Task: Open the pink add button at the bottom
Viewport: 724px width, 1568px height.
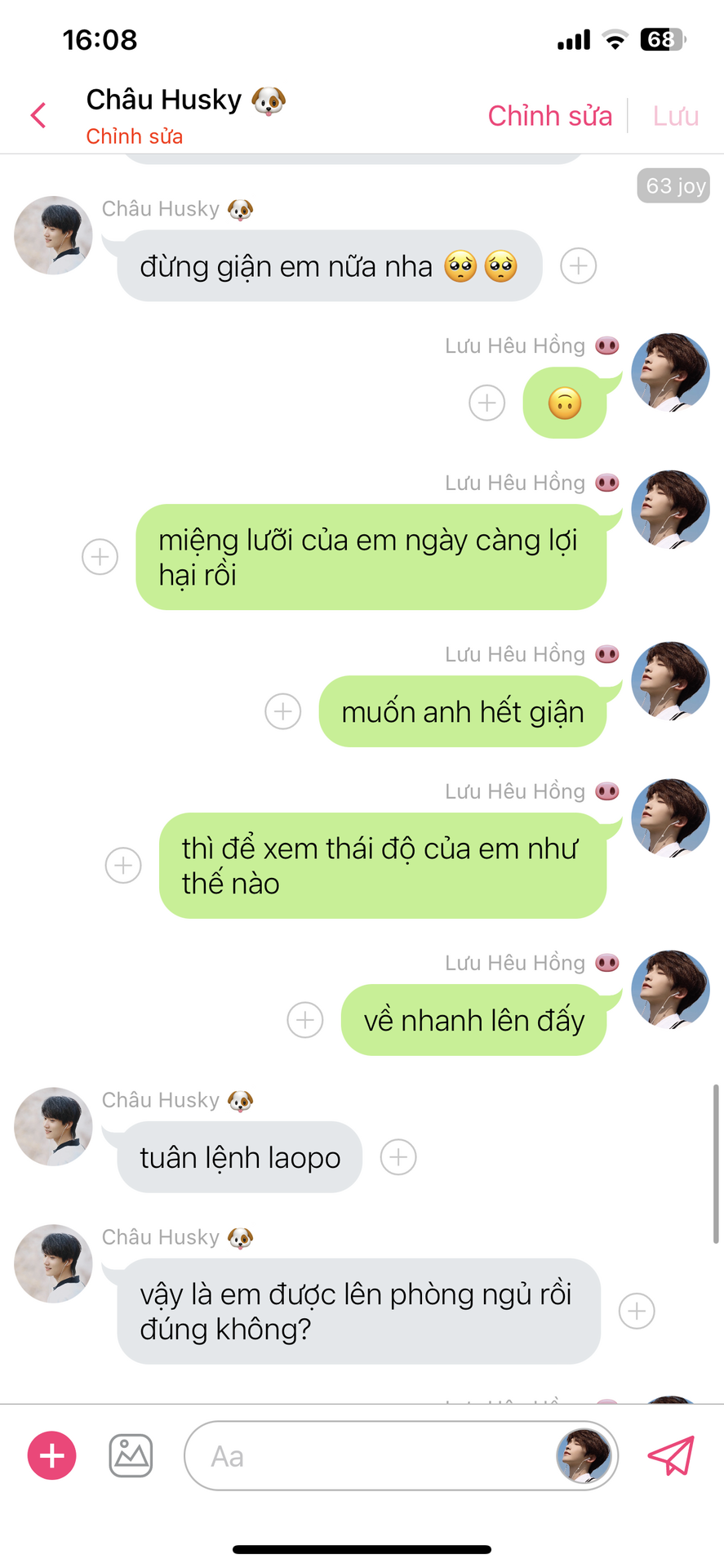Action: click(x=52, y=1455)
